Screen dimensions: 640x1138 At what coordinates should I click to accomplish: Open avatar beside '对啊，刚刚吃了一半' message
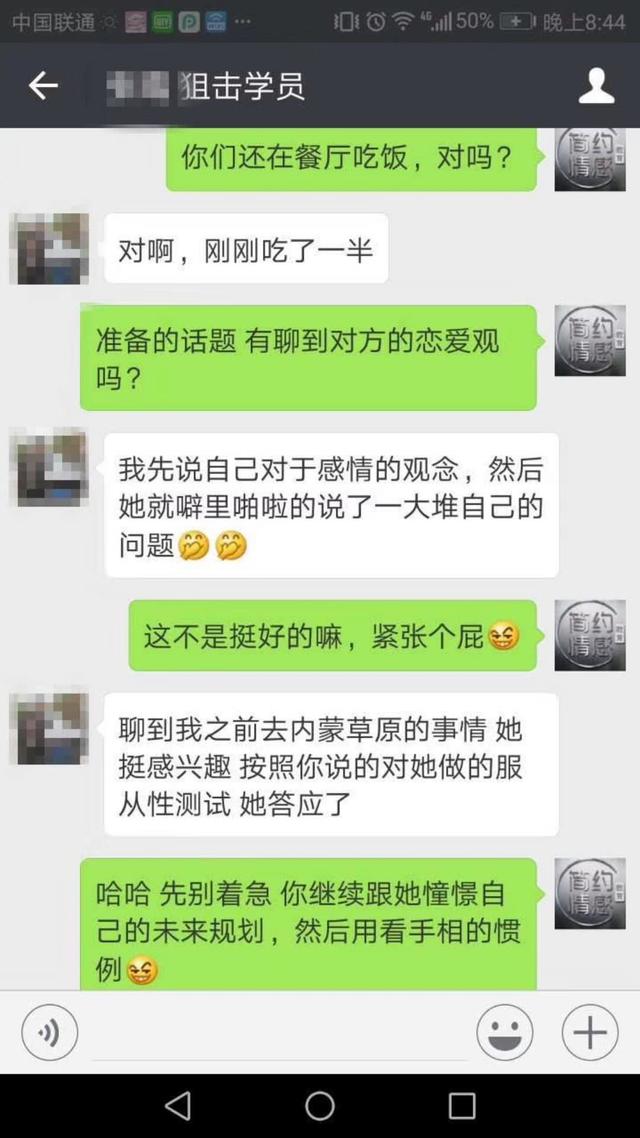point(48,248)
